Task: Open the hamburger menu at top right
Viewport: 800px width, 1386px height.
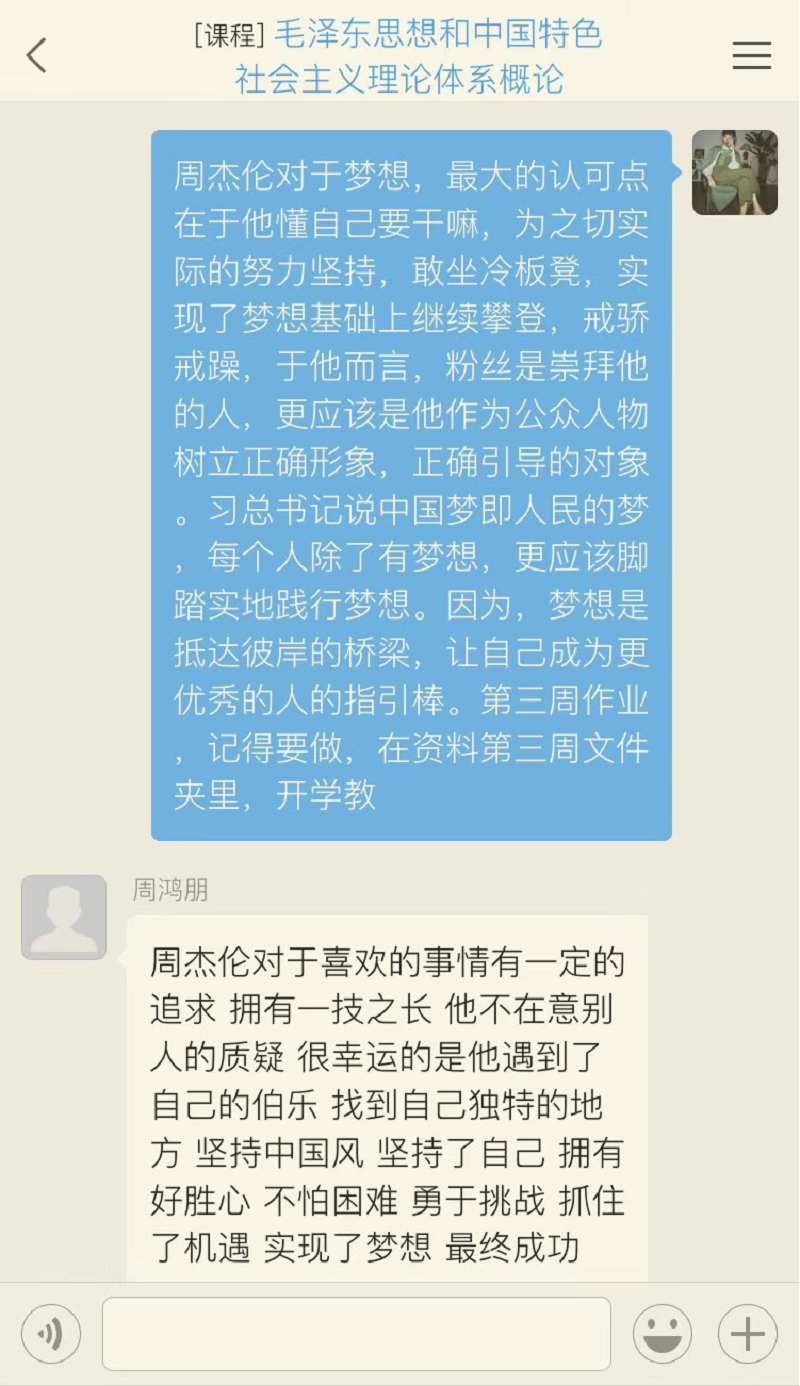Action: pyautogui.click(x=751, y=55)
